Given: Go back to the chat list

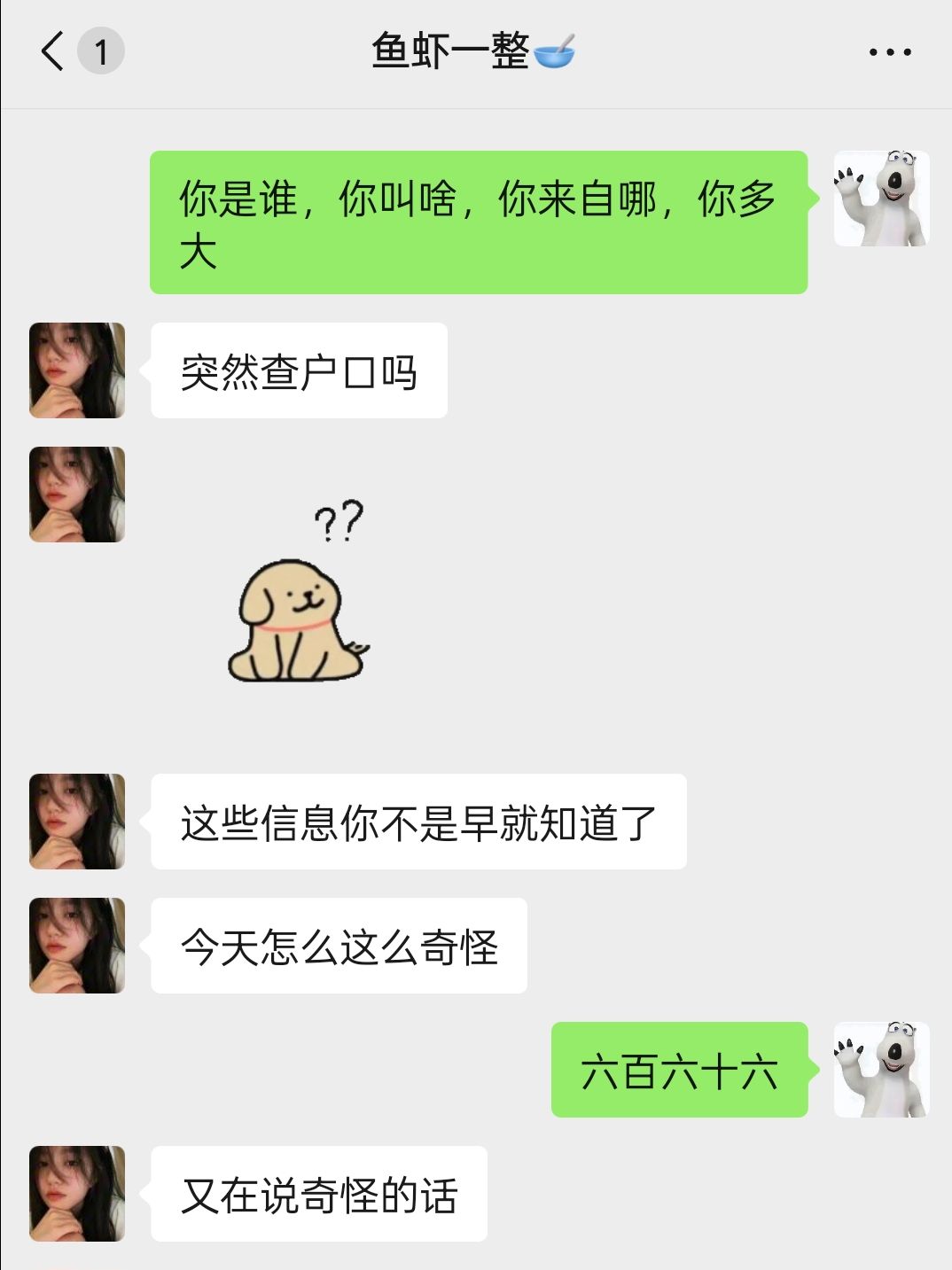Looking at the screenshot, I should tap(53, 51).
